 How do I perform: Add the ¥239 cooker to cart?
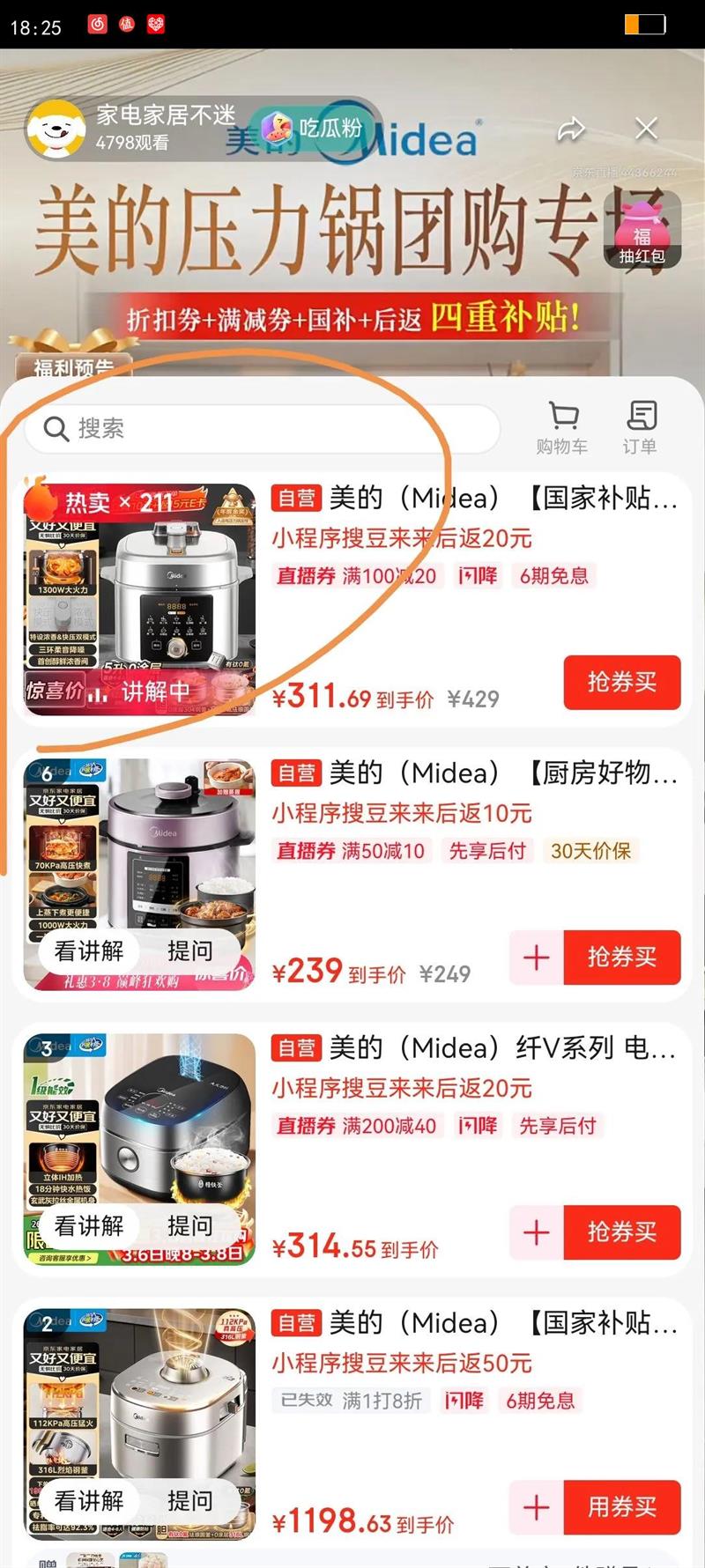[x=536, y=957]
